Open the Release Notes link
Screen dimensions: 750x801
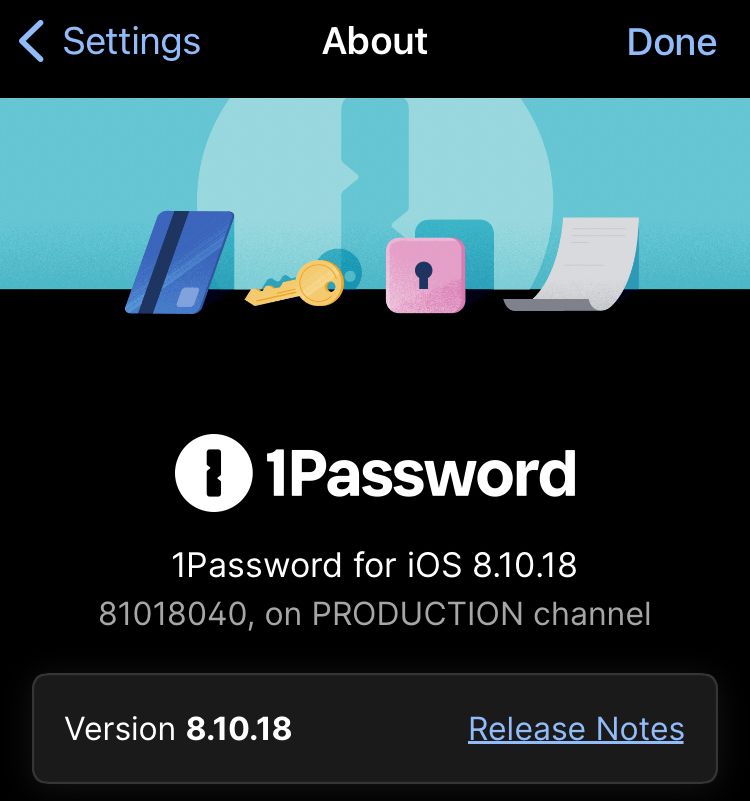pyautogui.click(x=576, y=729)
